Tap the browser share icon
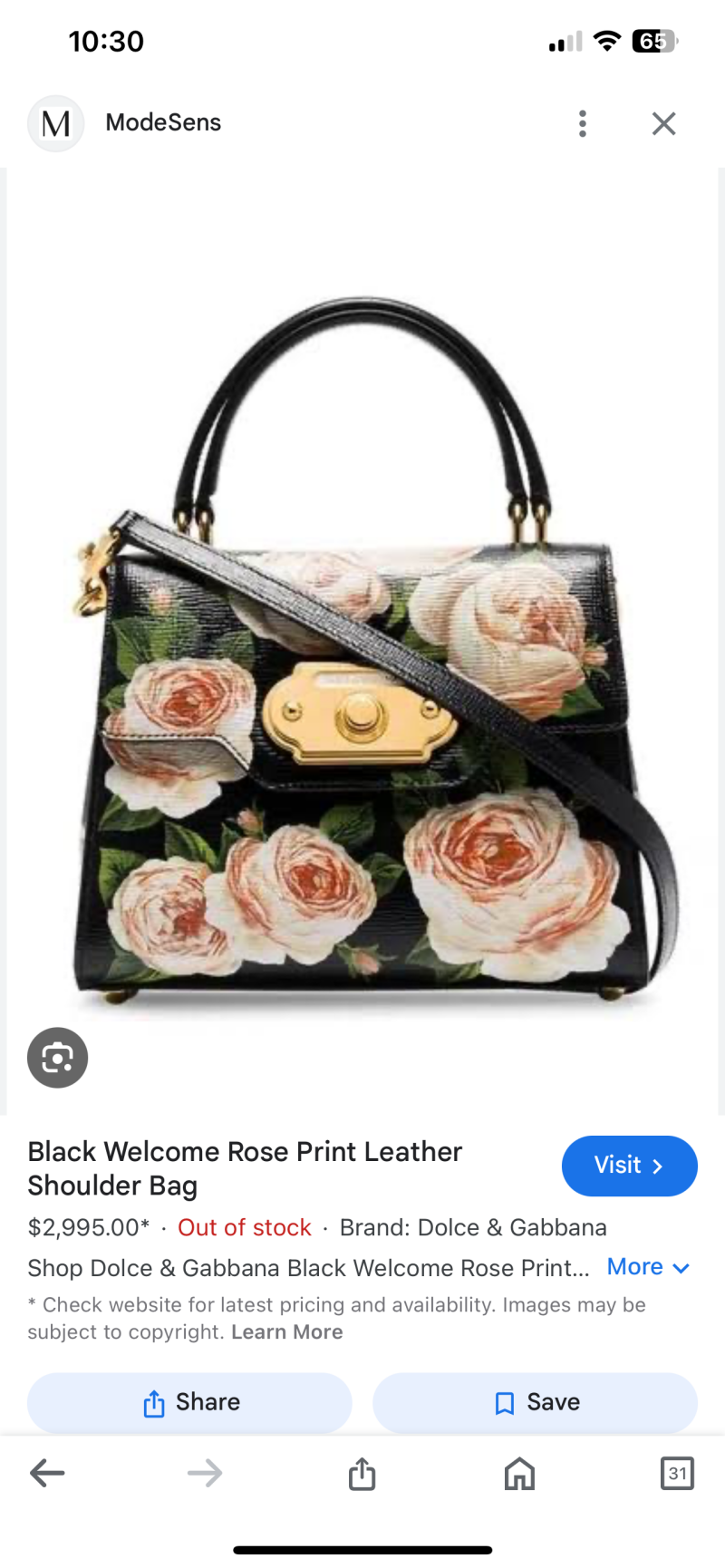Image resolution: width=725 pixels, height=1568 pixels. click(x=362, y=1474)
